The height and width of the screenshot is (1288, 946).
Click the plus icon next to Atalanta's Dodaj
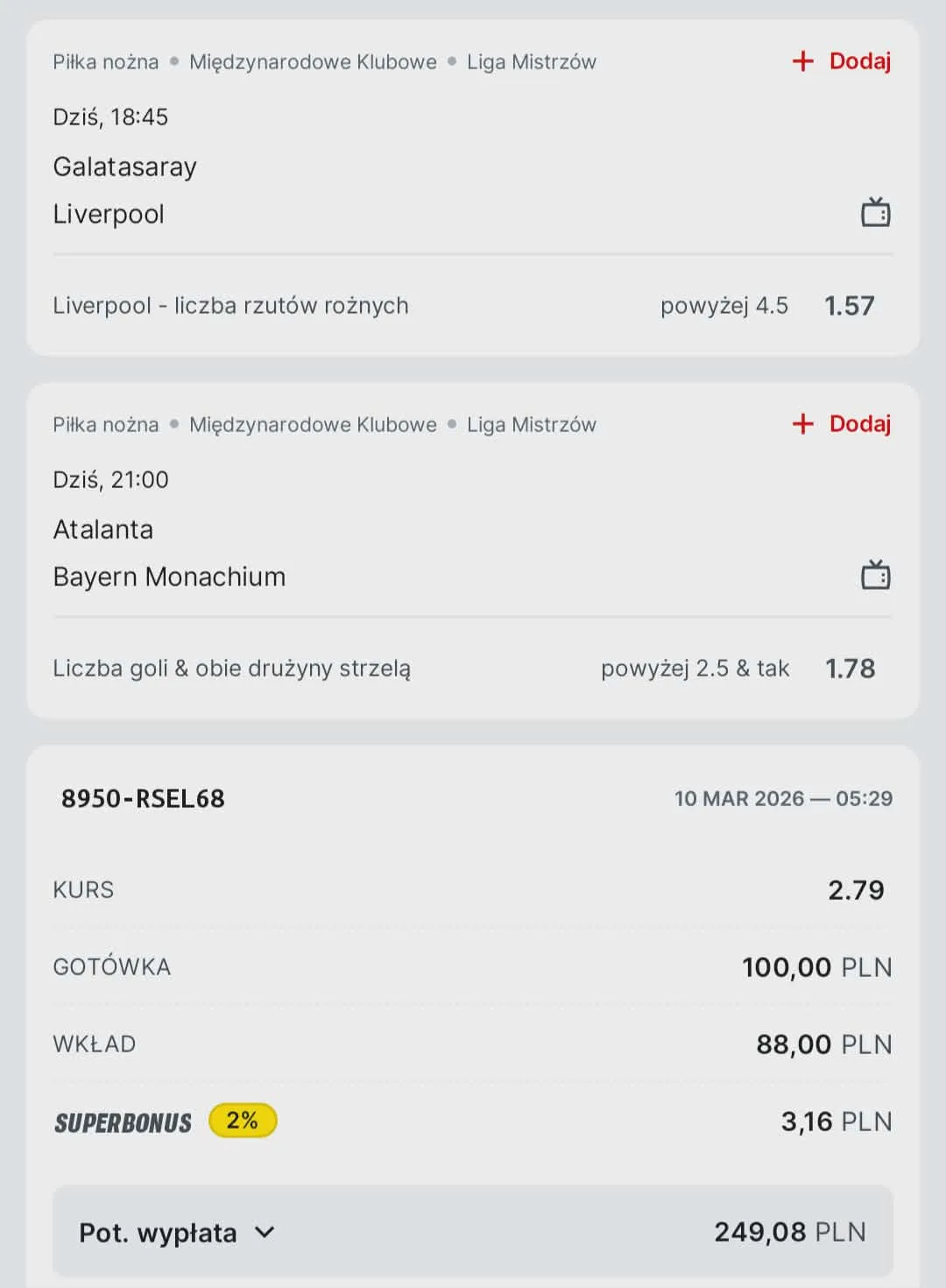point(802,424)
